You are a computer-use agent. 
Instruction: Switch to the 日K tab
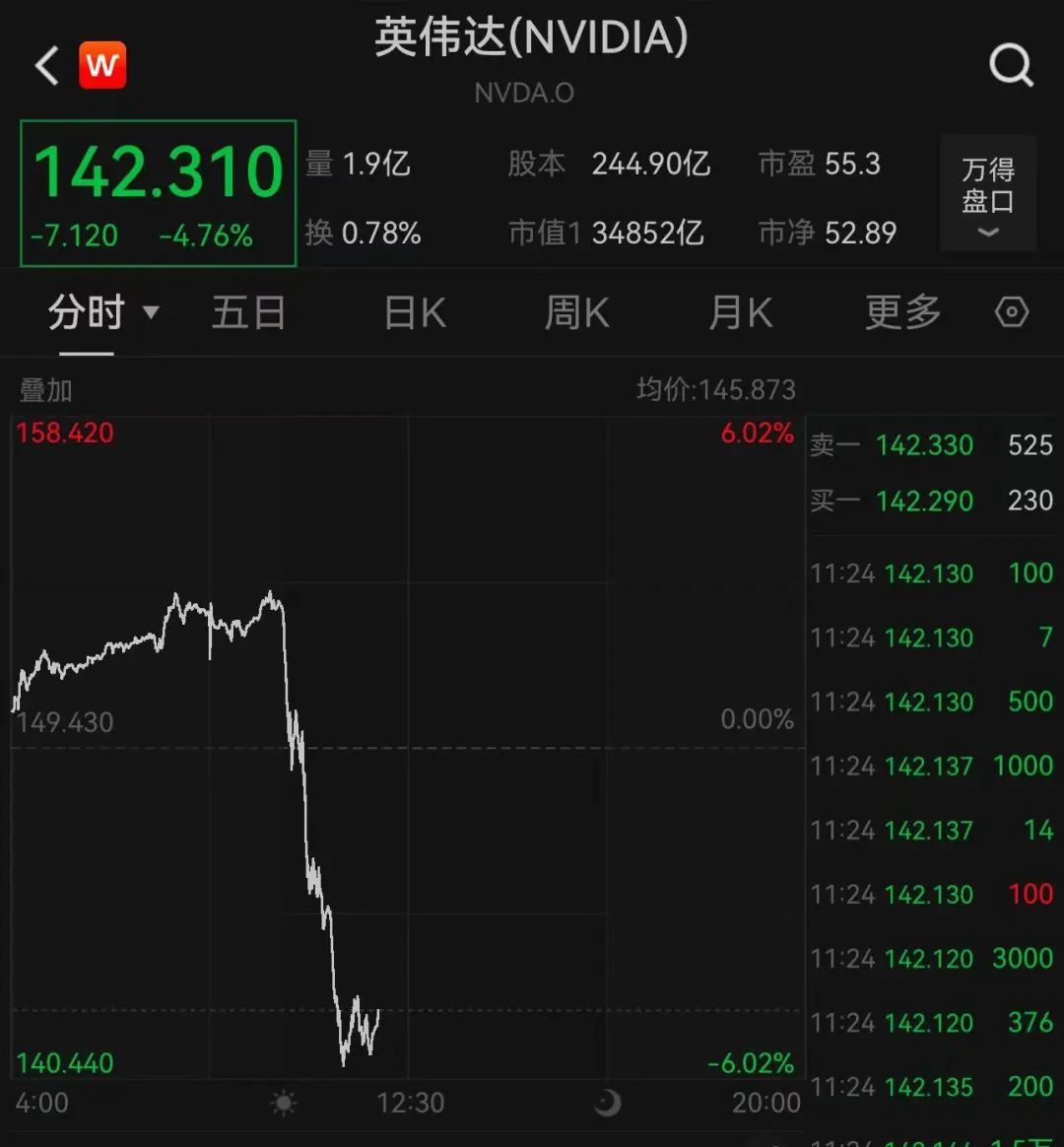point(413,311)
